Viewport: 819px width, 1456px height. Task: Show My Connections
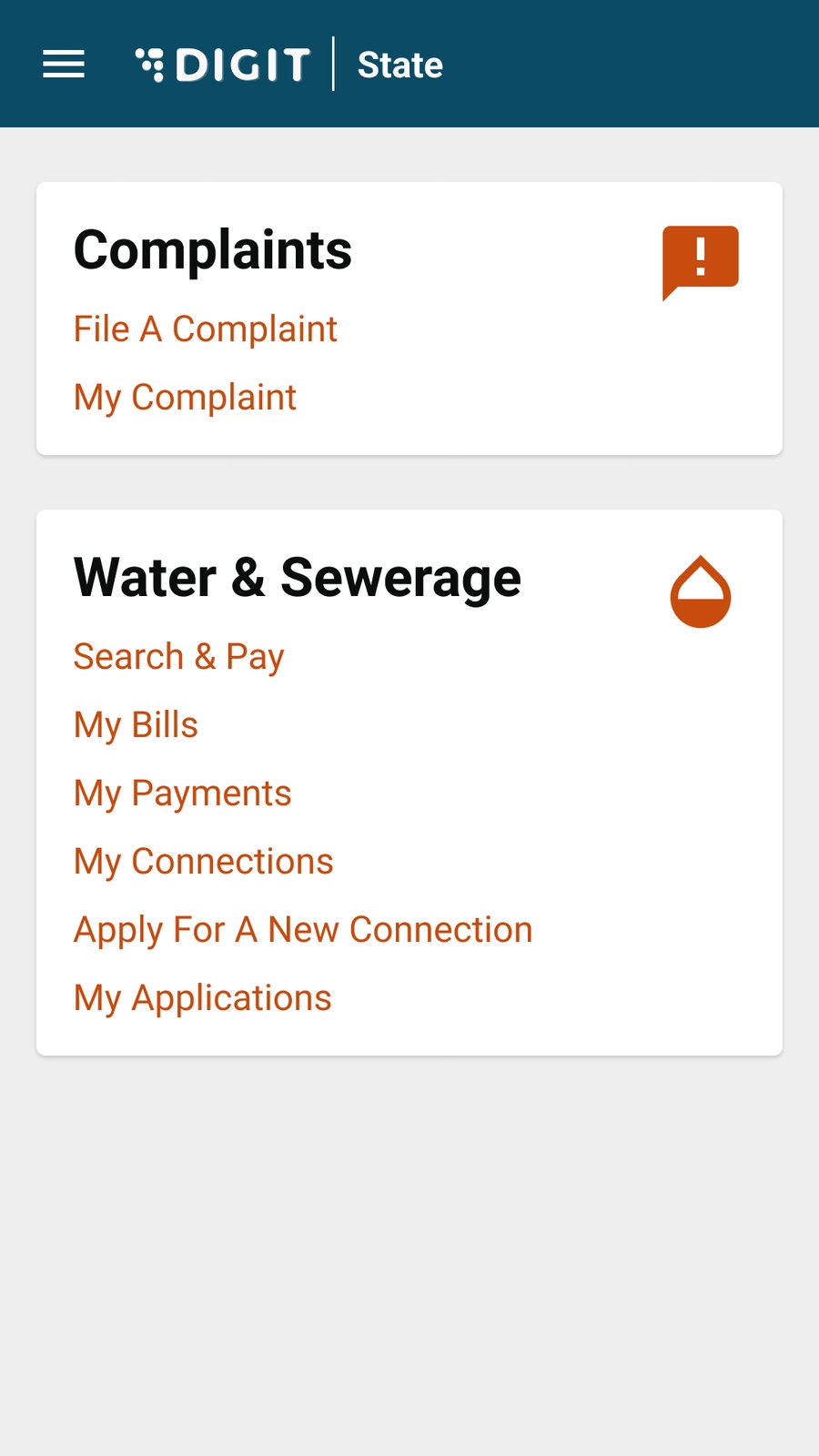tap(203, 862)
